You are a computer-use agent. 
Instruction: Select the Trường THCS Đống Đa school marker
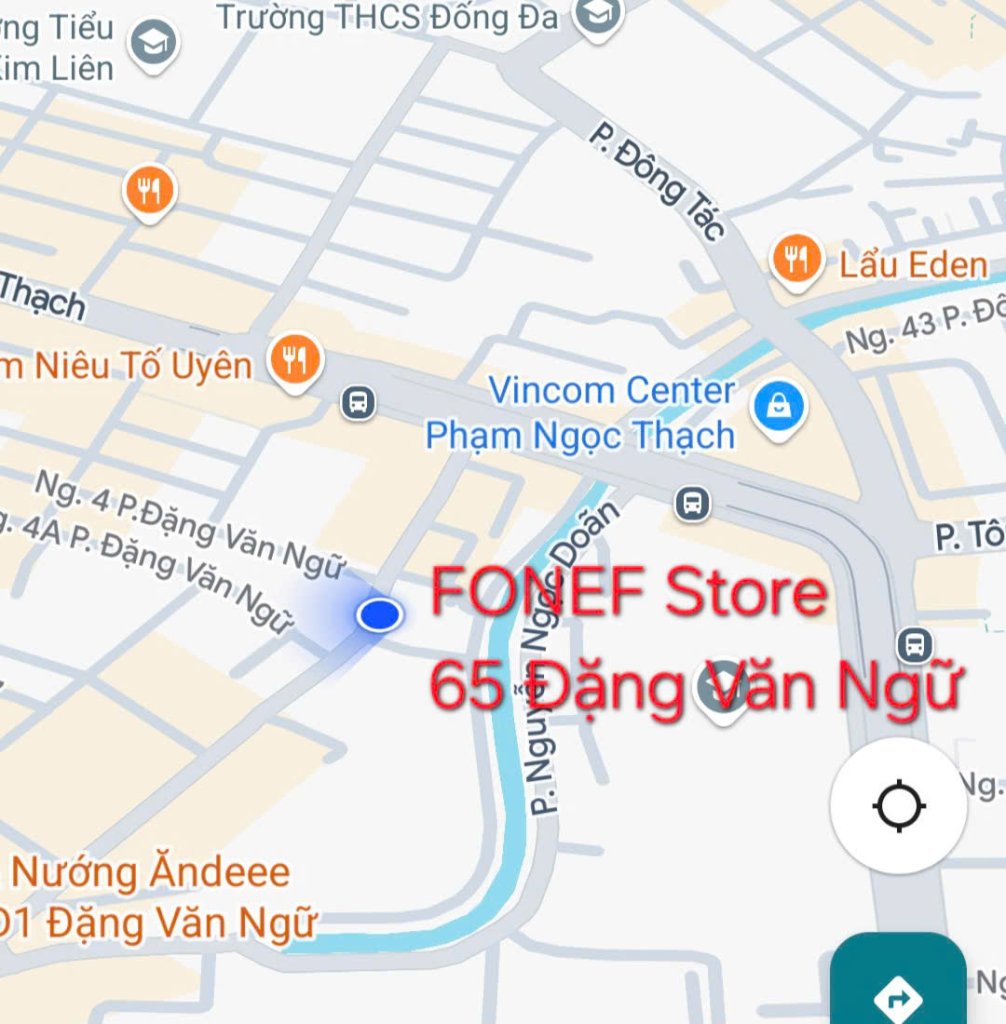pyautogui.click(x=597, y=14)
